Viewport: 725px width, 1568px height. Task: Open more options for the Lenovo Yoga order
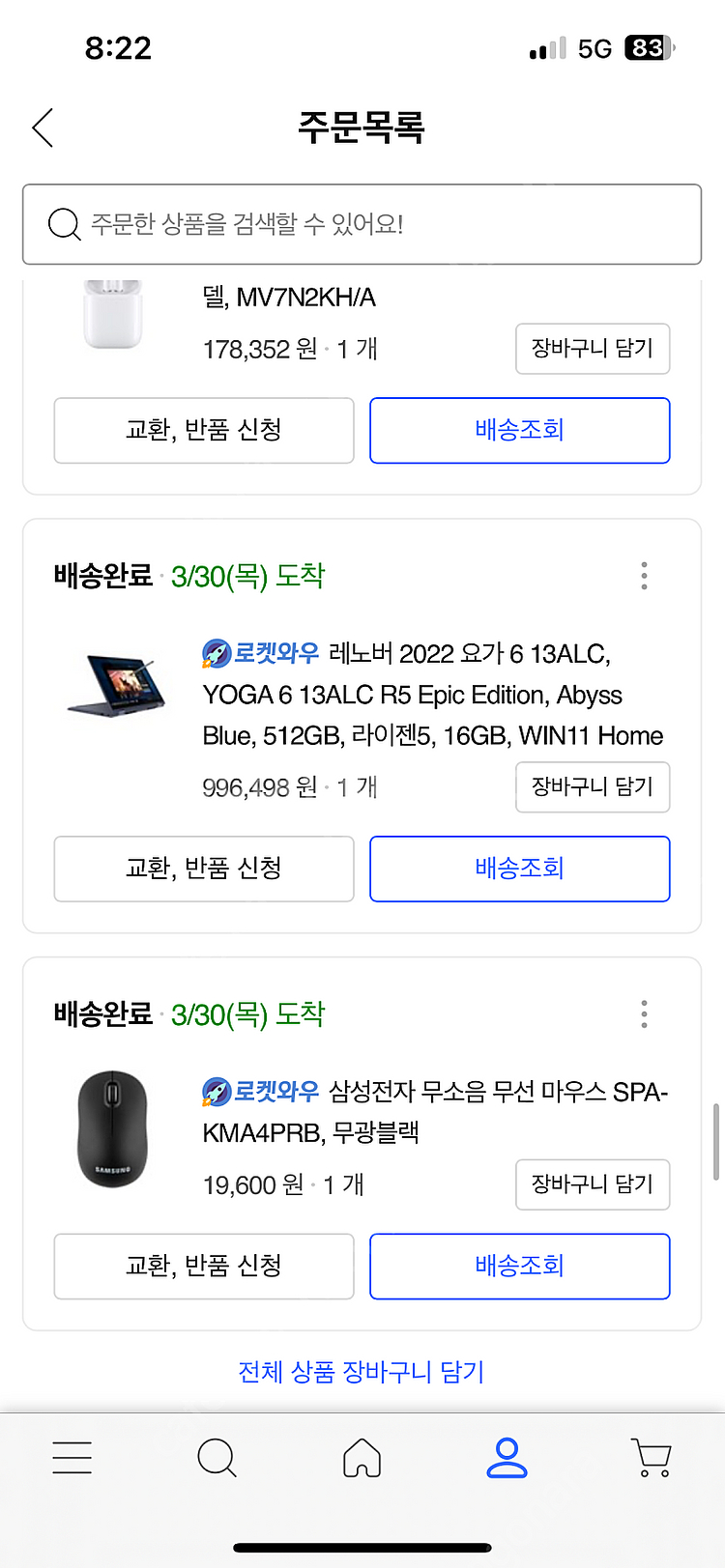point(644,576)
